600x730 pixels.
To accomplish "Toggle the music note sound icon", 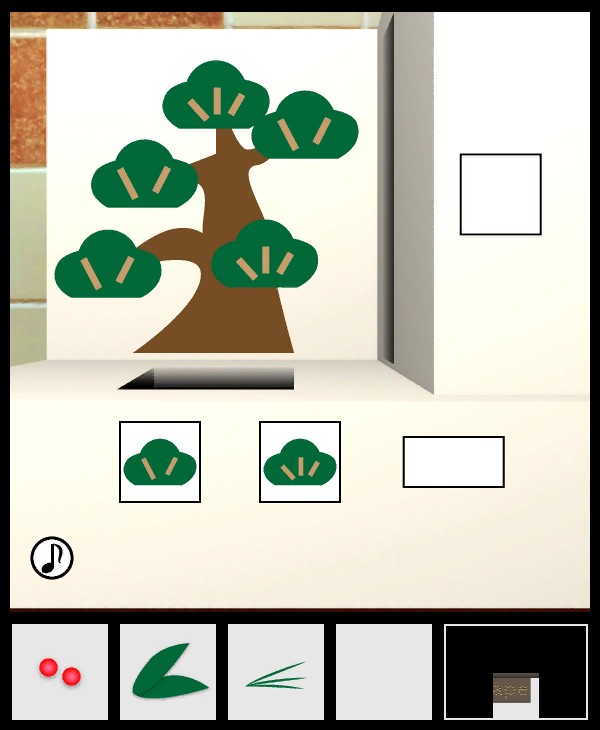I will [x=52, y=558].
